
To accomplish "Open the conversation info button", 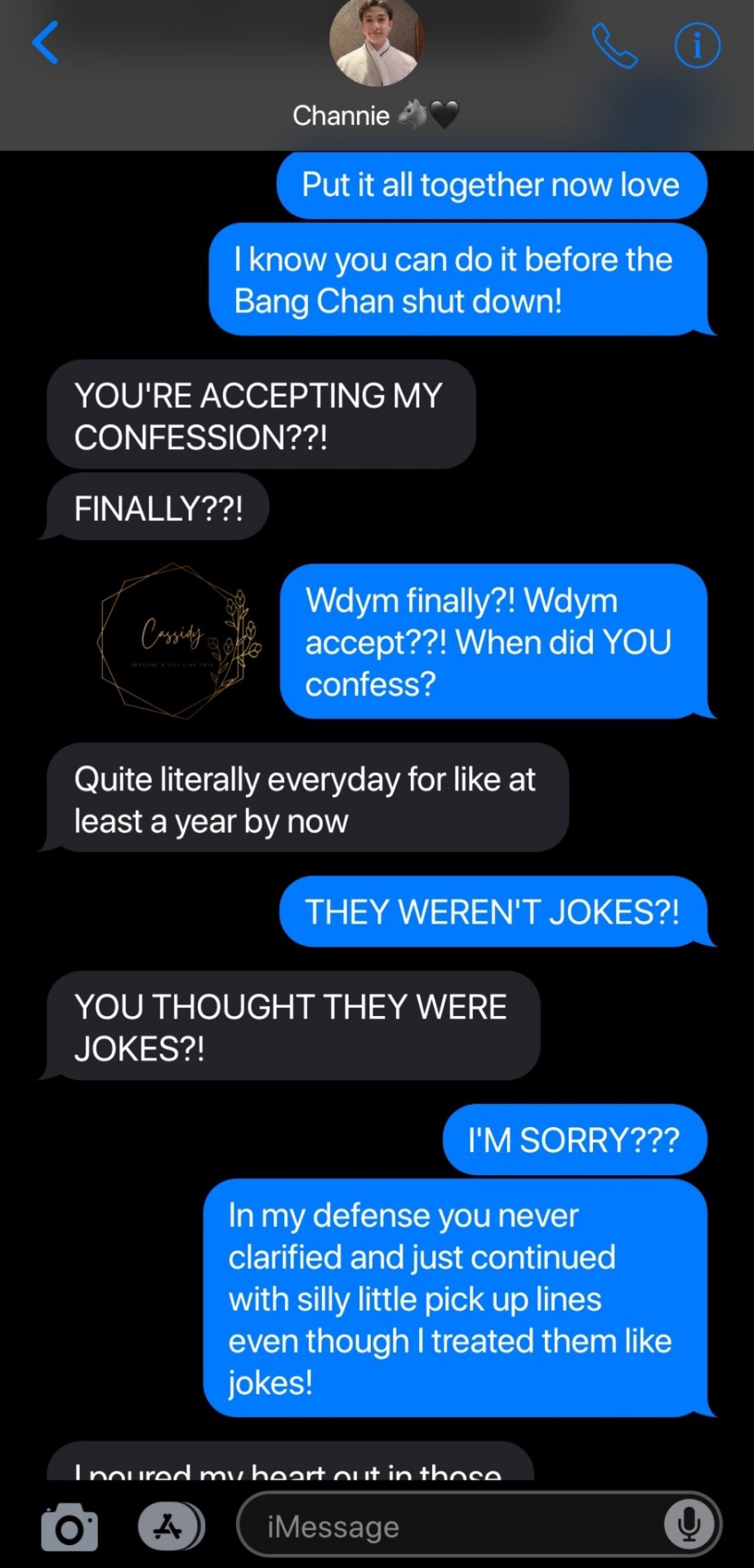I will [x=697, y=46].
